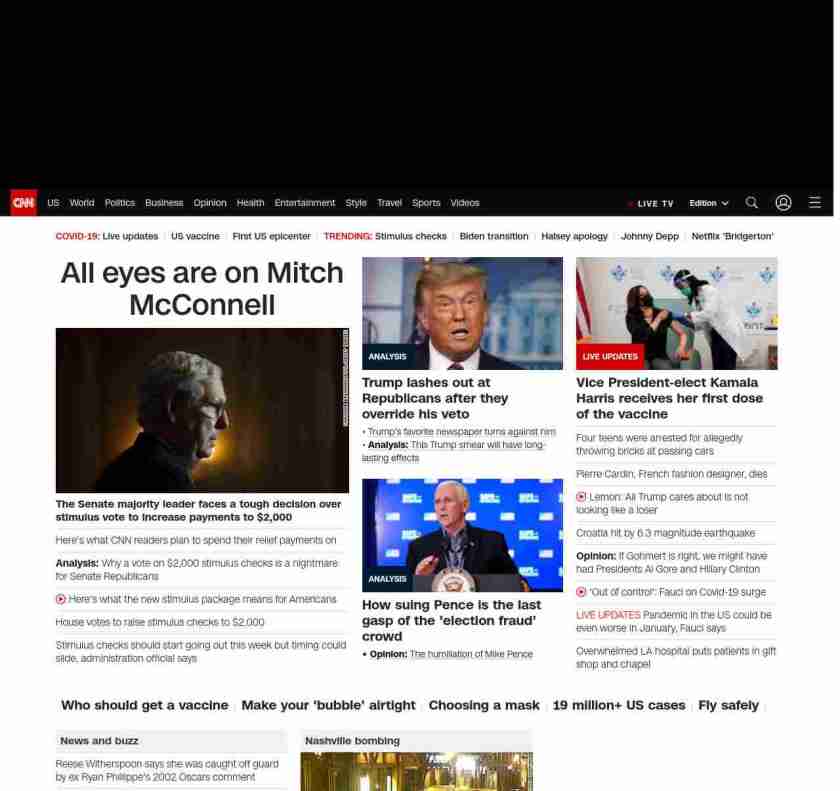The image size is (840, 791).
Task: Expand the Edition dropdown
Action: [x=708, y=203]
